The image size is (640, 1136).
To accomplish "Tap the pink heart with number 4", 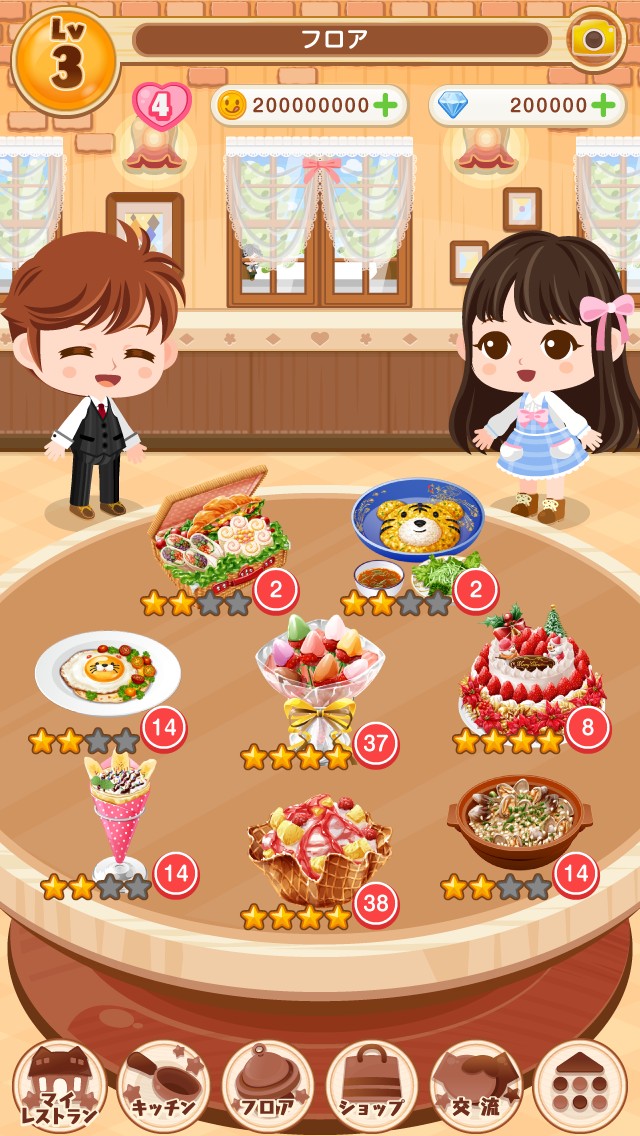I will (162, 106).
